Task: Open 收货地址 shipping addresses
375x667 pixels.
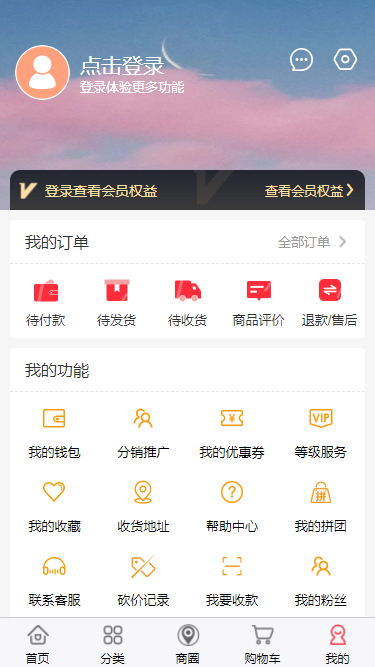Action: pos(143,507)
